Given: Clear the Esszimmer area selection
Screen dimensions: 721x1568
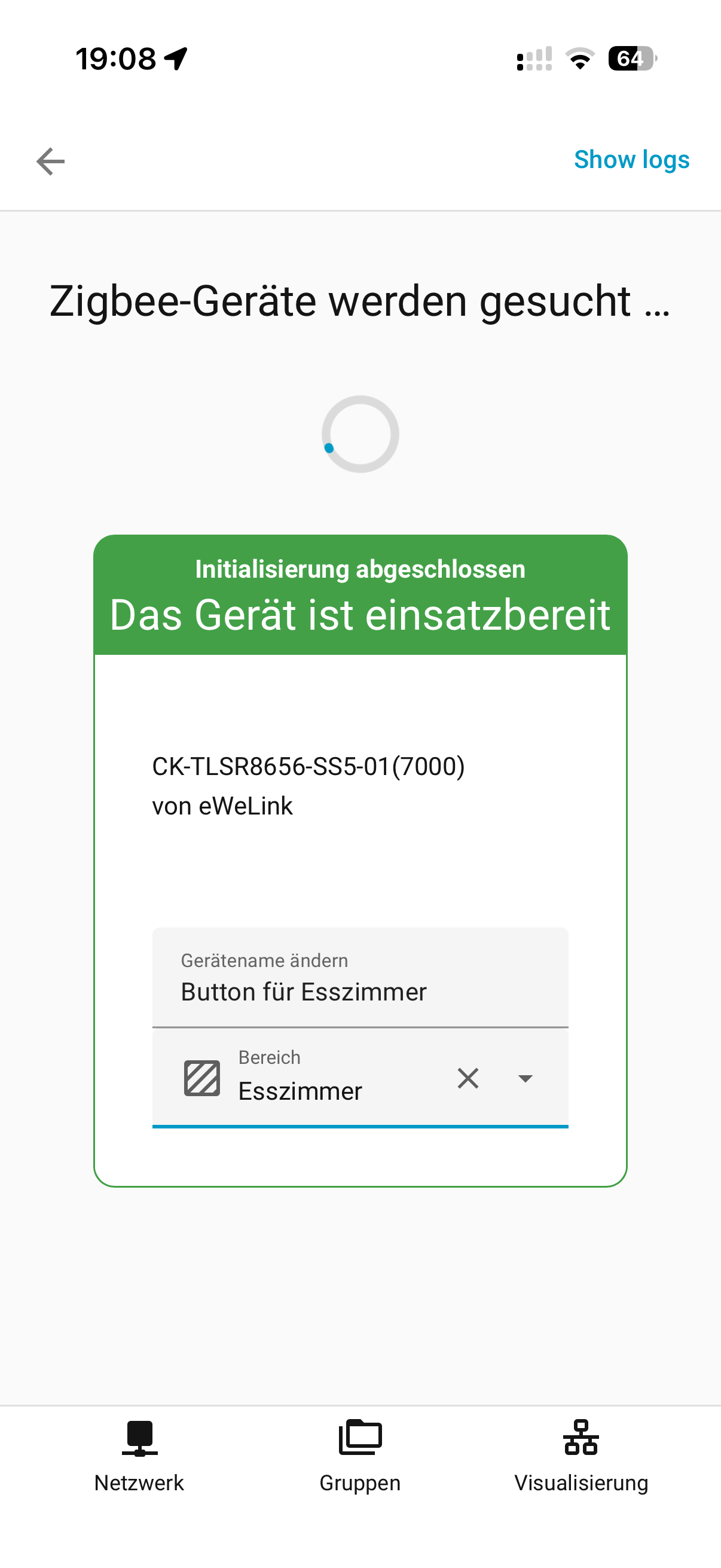Looking at the screenshot, I should (x=468, y=1078).
